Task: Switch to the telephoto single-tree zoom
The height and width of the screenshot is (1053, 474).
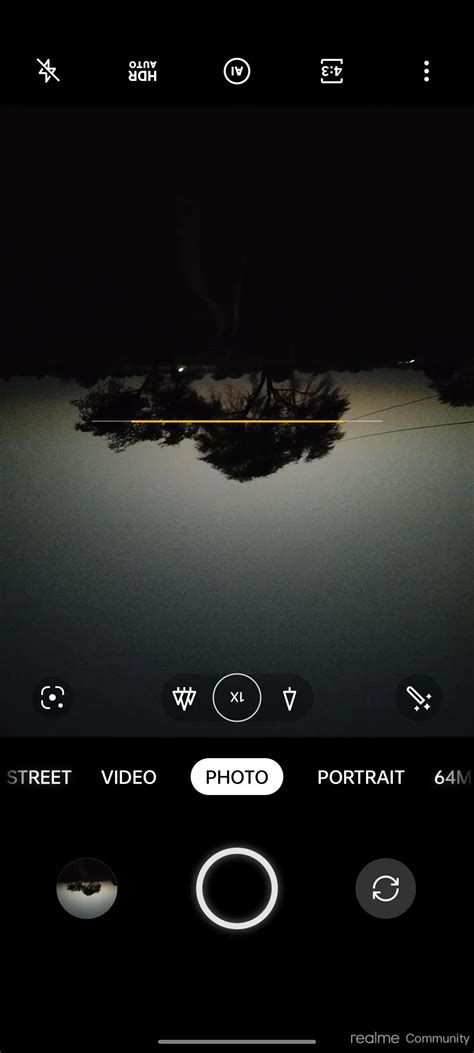Action: click(x=289, y=698)
